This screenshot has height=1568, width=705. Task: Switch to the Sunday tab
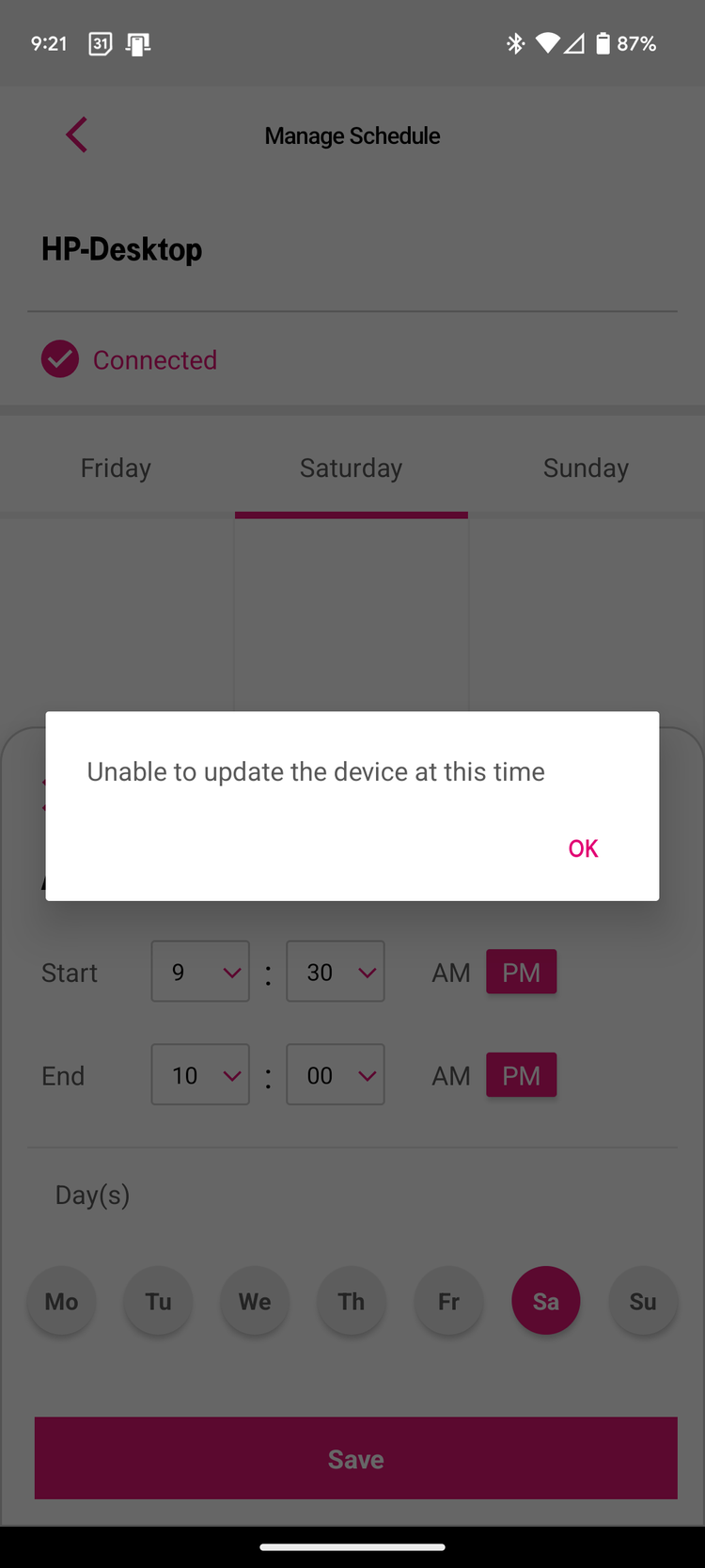pos(586,467)
